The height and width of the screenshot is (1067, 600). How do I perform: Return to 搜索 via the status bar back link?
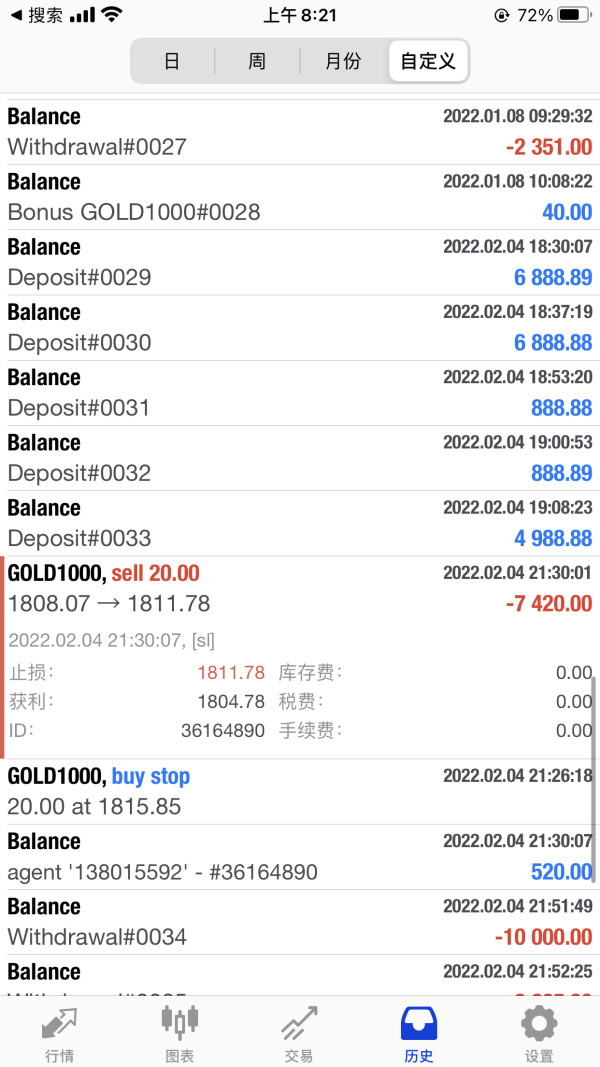click(x=36, y=15)
